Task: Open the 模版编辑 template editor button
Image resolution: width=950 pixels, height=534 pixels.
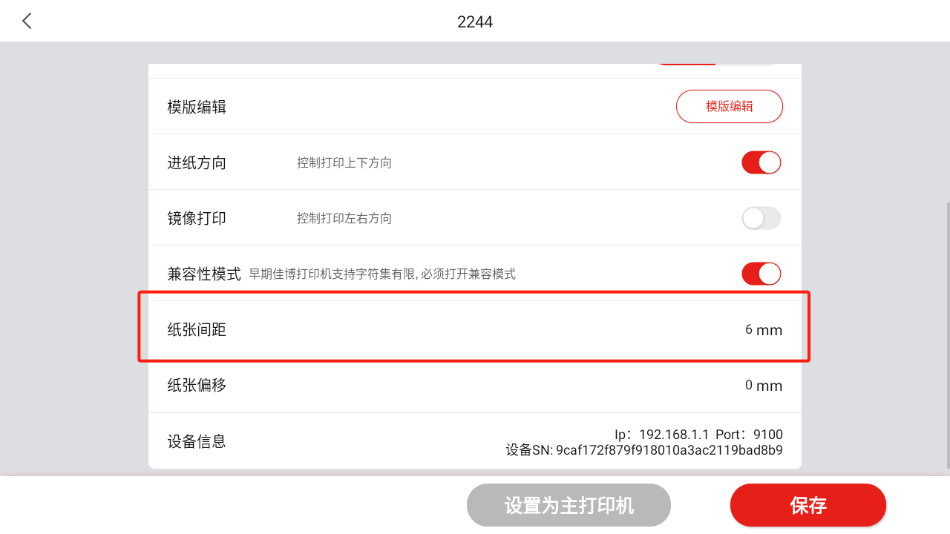Action: tap(729, 106)
